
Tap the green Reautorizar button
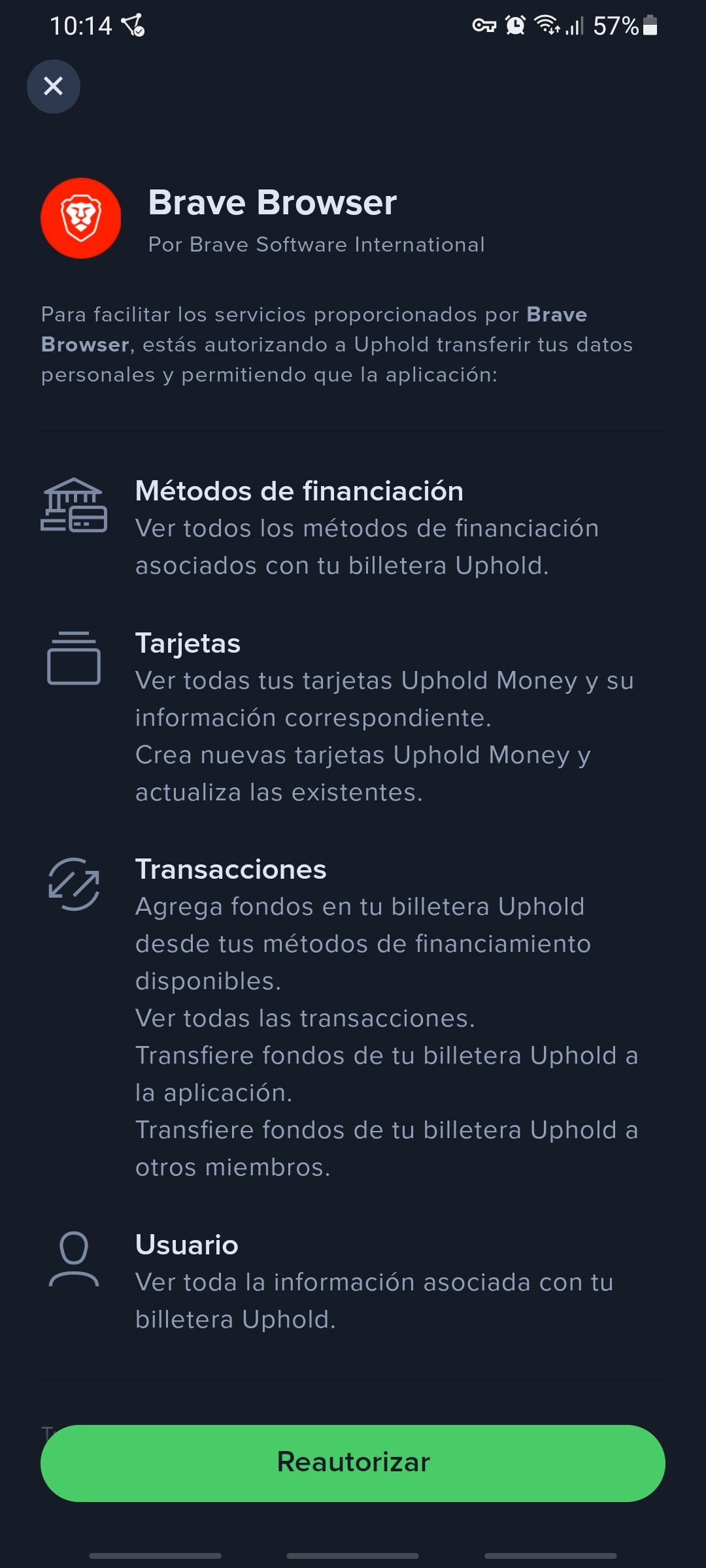[x=353, y=1462]
